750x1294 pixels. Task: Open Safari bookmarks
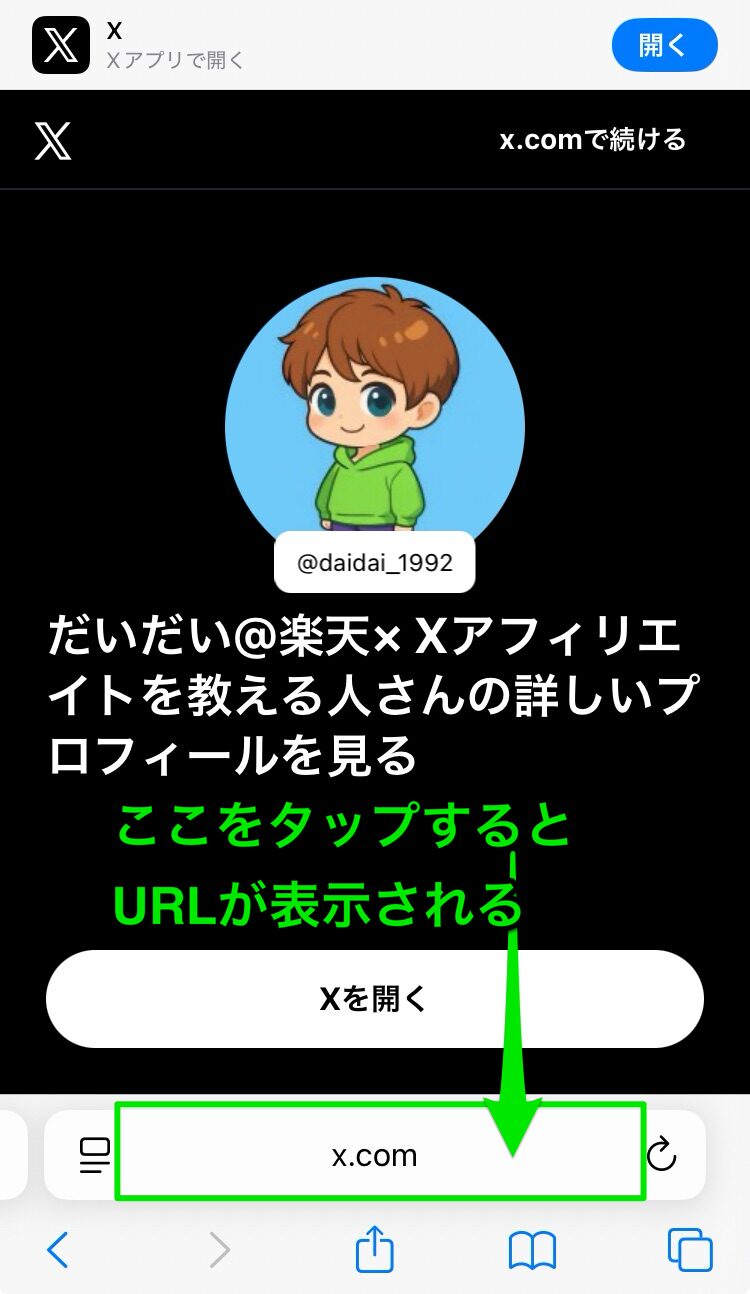click(532, 1250)
